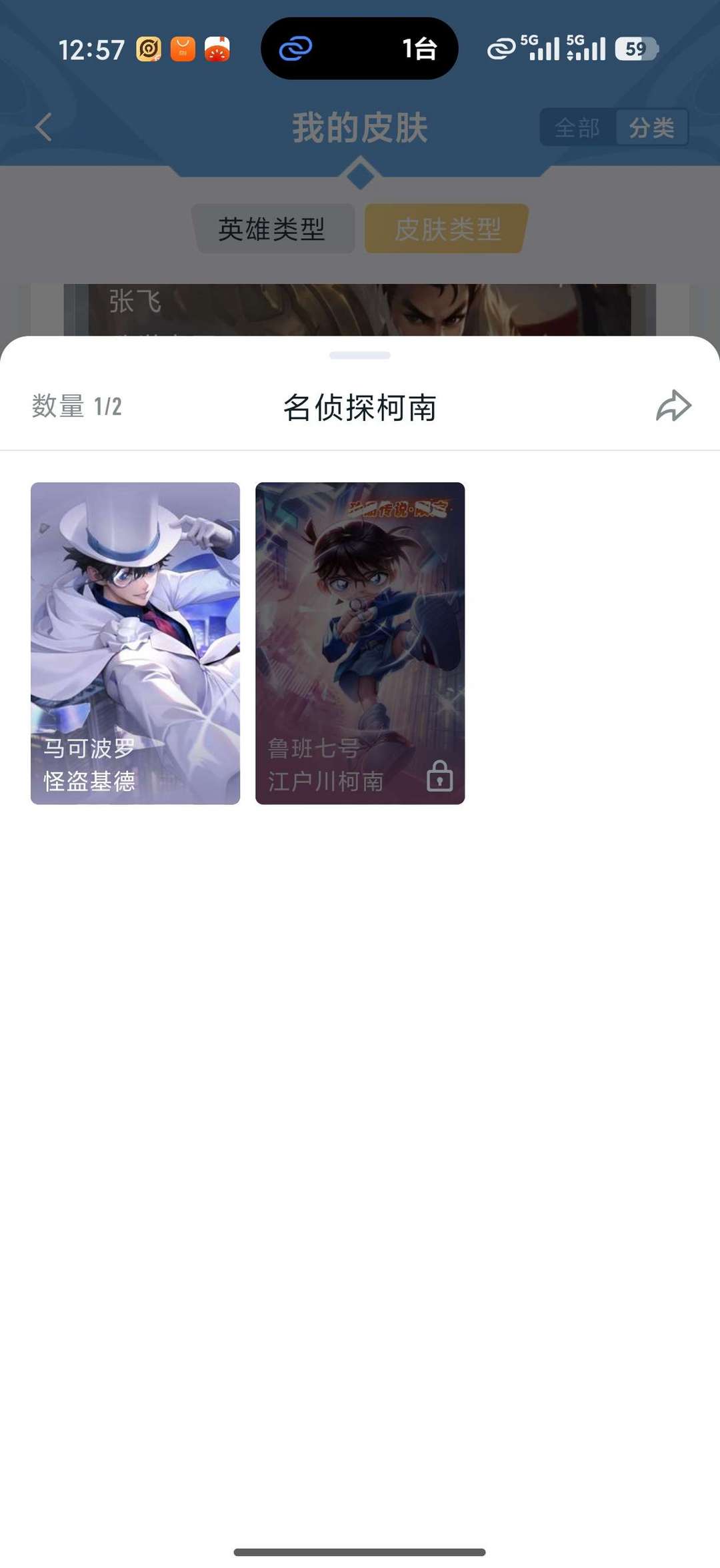
Task: Tap the back arrow on 我的皮肤 page
Action: click(x=43, y=128)
